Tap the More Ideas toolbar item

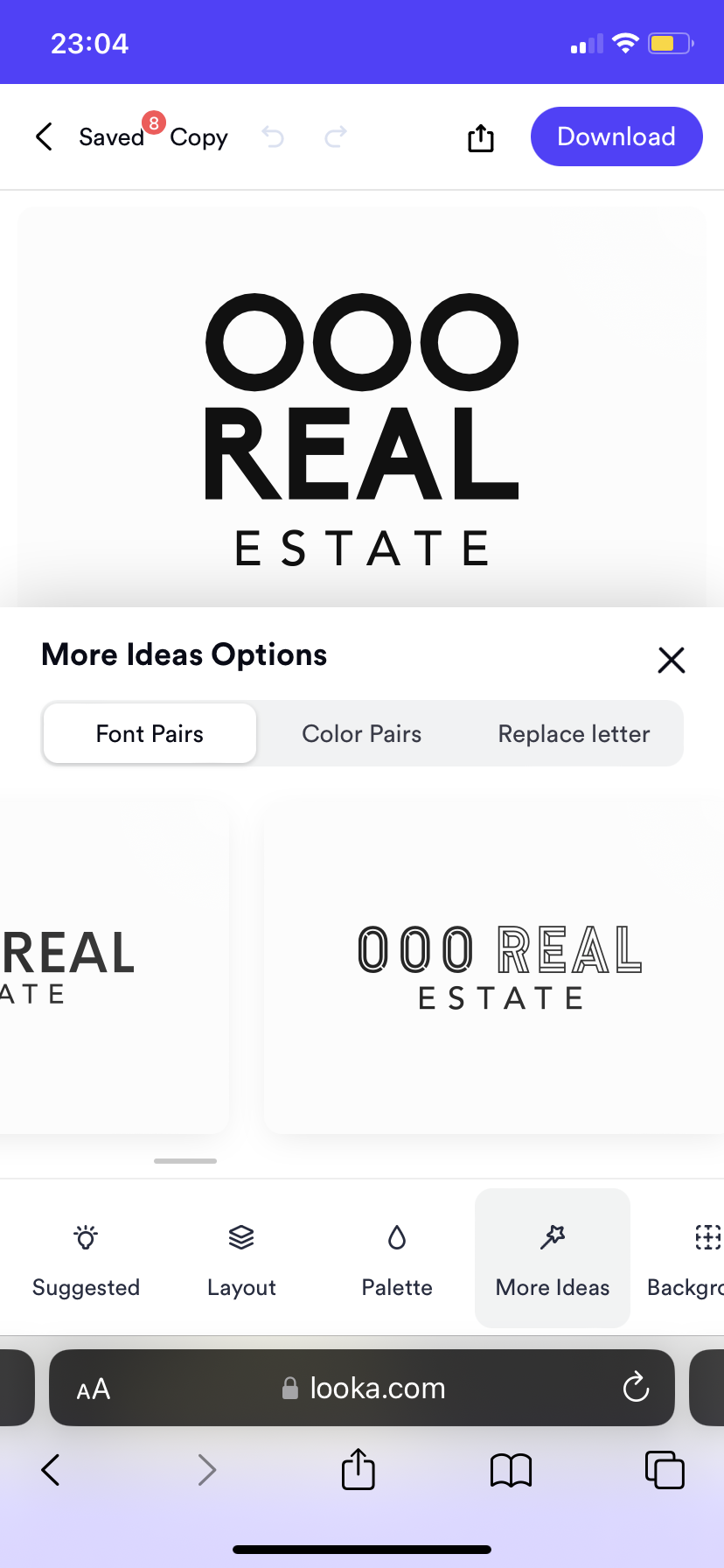[553, 1258]
